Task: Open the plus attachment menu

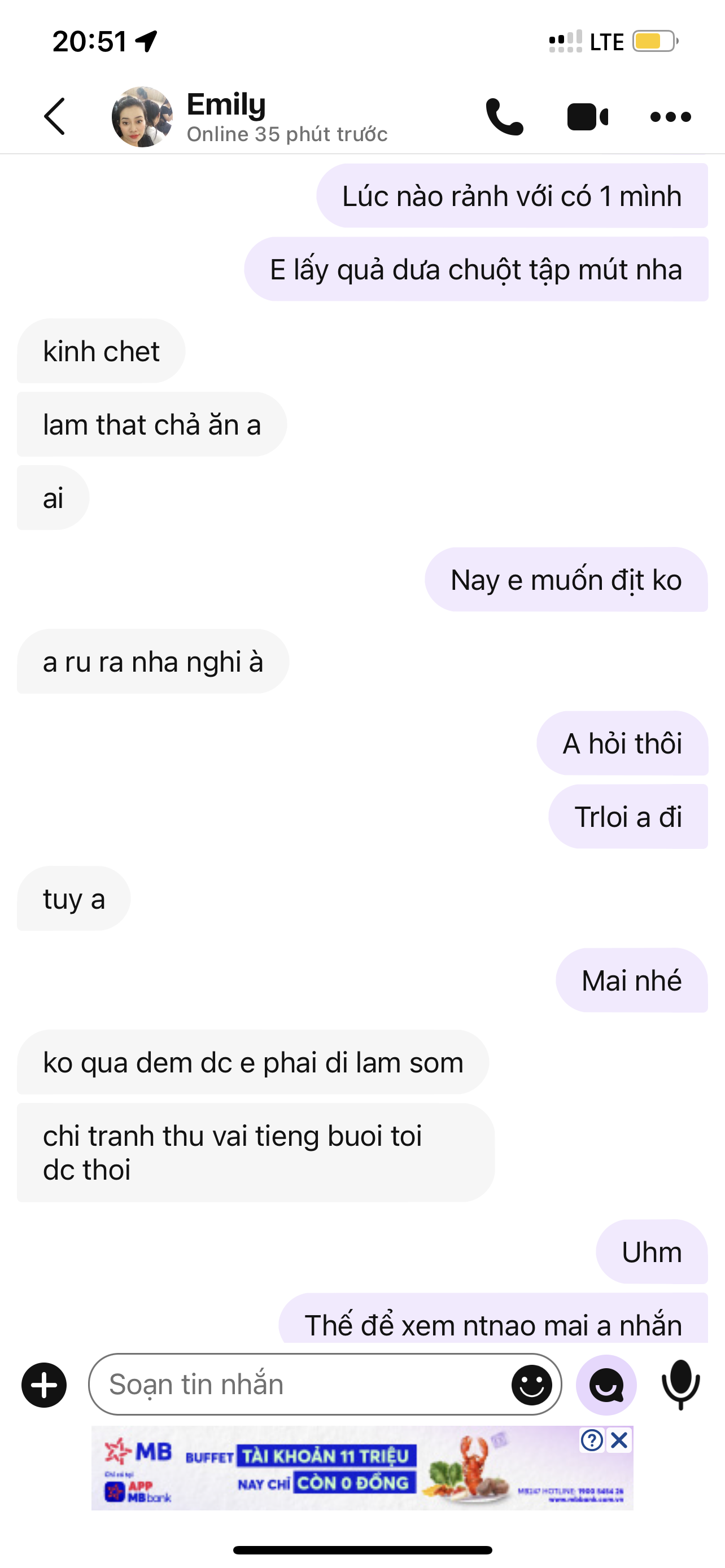Action: [x=44, y=1385]
